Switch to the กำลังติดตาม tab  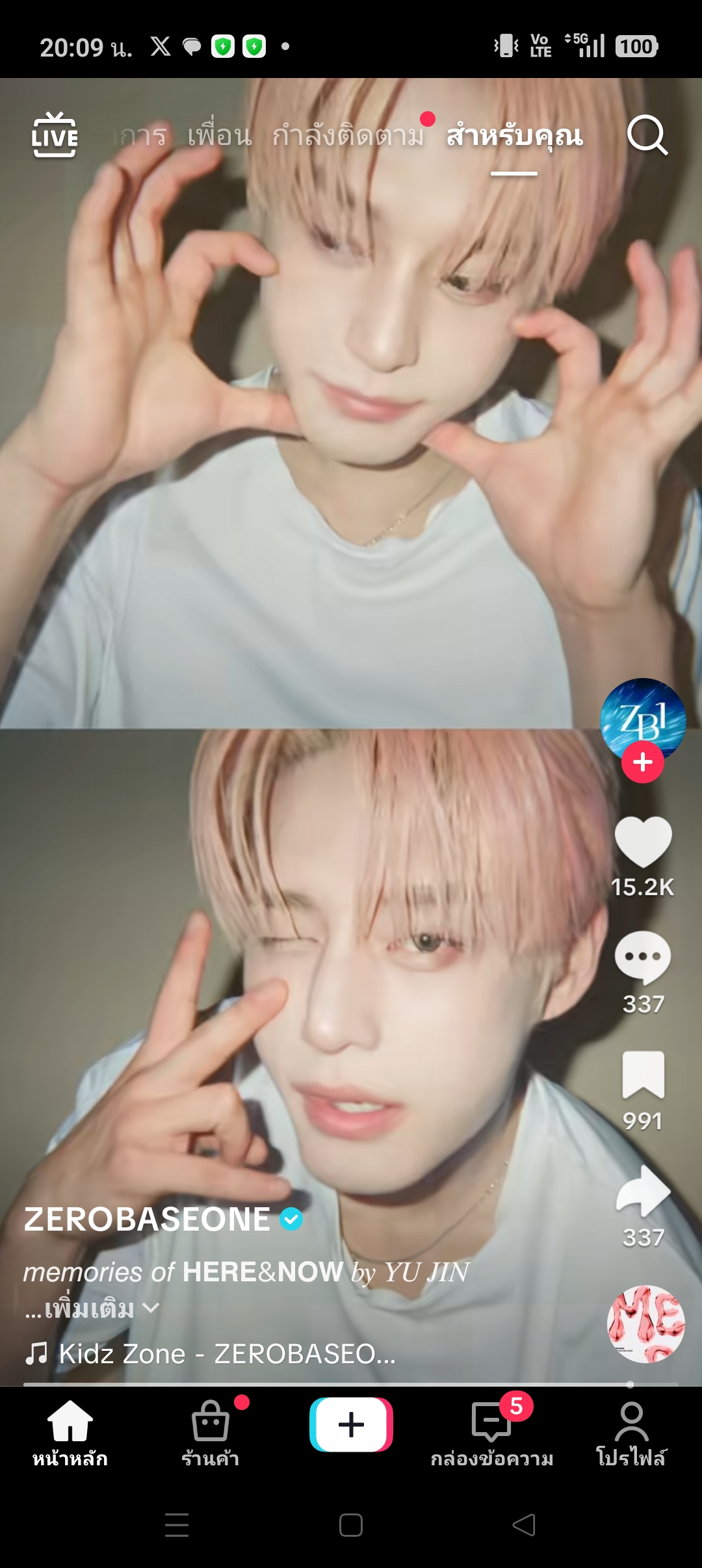coord(347,135)
